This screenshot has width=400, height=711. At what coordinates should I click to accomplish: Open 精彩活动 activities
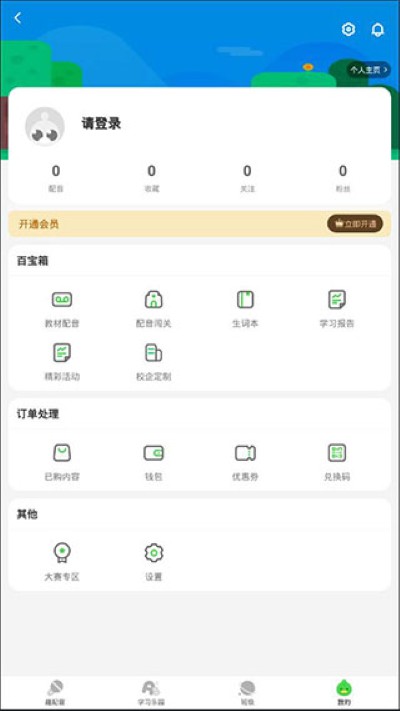point(62,362)
